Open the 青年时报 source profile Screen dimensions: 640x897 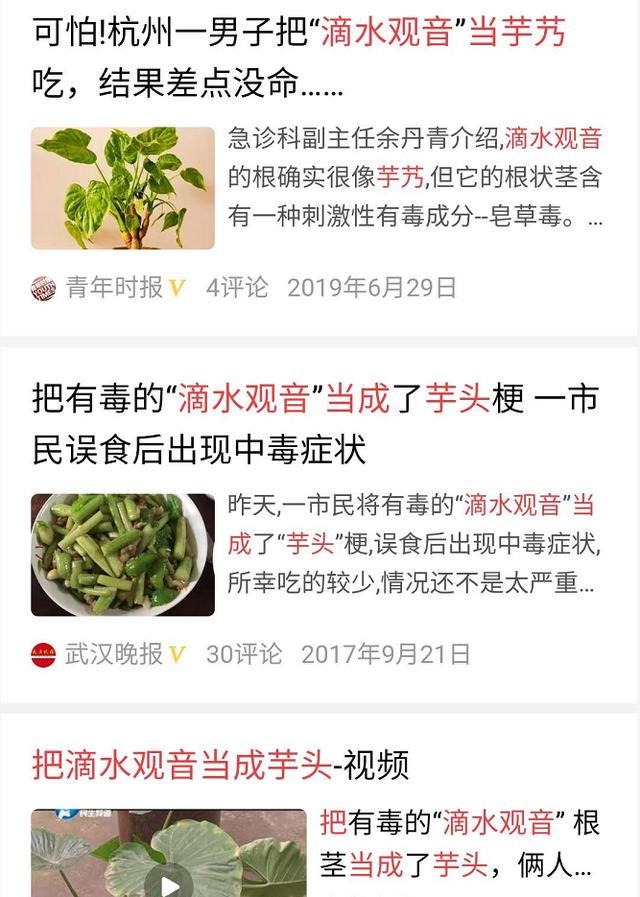click(113, 288)
